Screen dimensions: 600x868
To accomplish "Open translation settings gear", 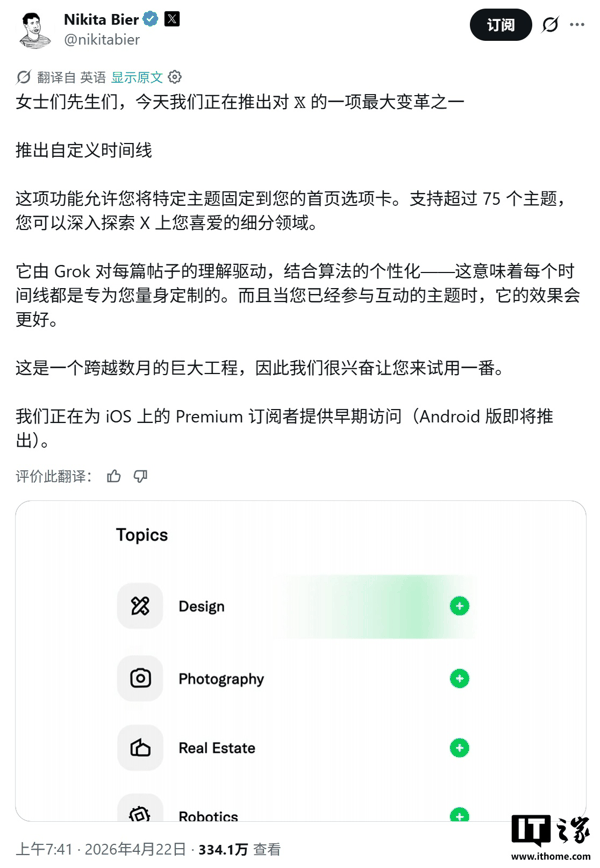I will [175, 77].
